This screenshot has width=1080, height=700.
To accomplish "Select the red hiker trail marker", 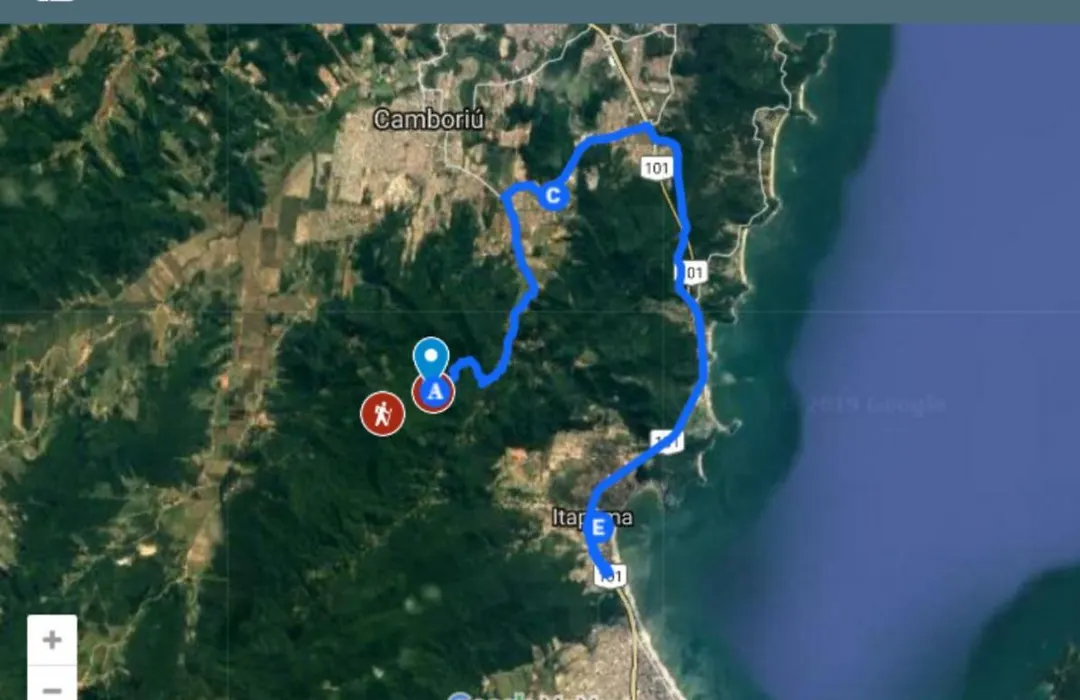I will (382, 412).
